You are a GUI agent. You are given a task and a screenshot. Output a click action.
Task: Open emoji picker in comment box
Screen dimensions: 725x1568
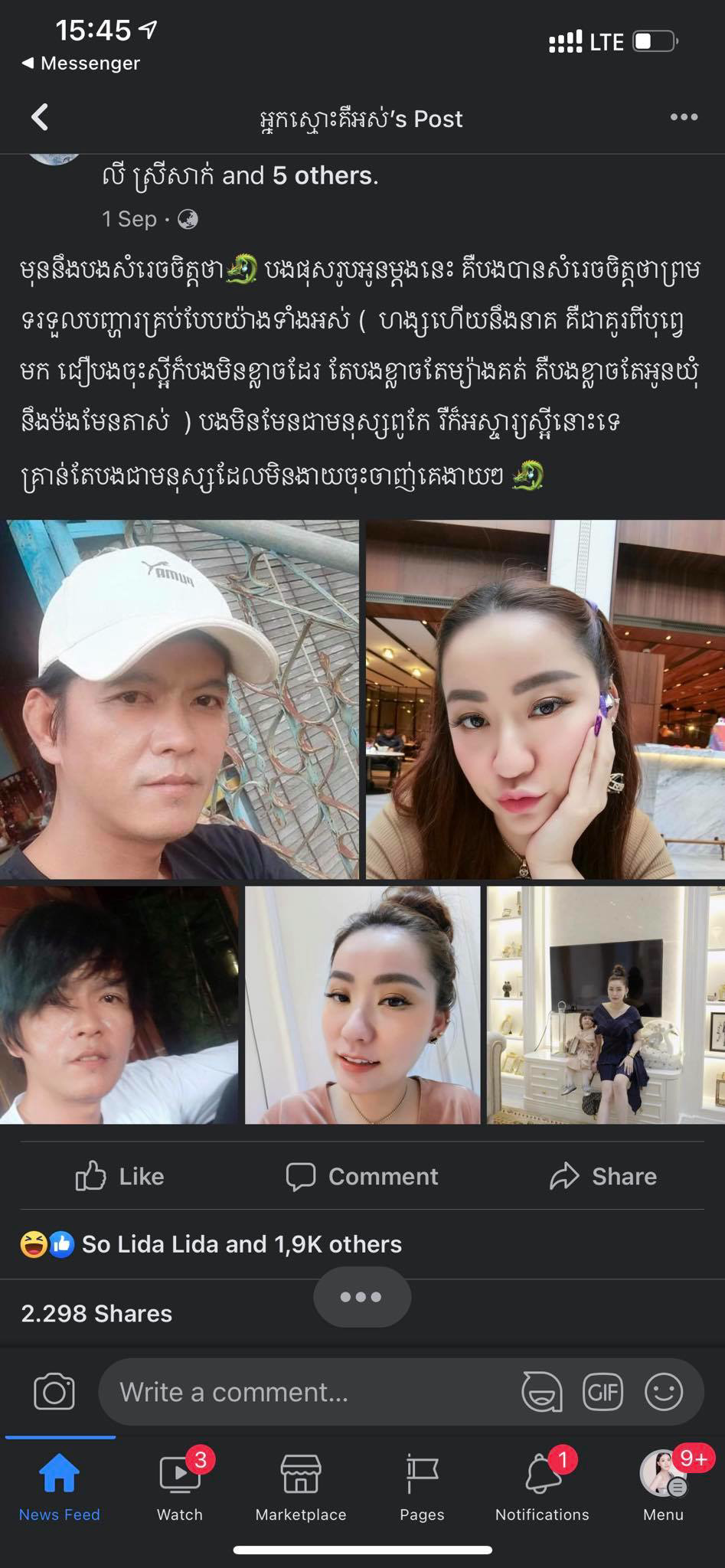tap(663, 1392)
